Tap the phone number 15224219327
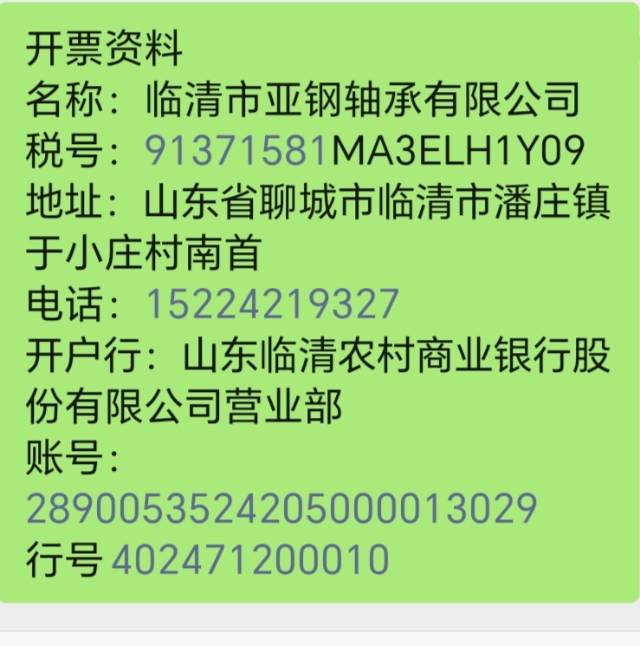 pos(272,304)
